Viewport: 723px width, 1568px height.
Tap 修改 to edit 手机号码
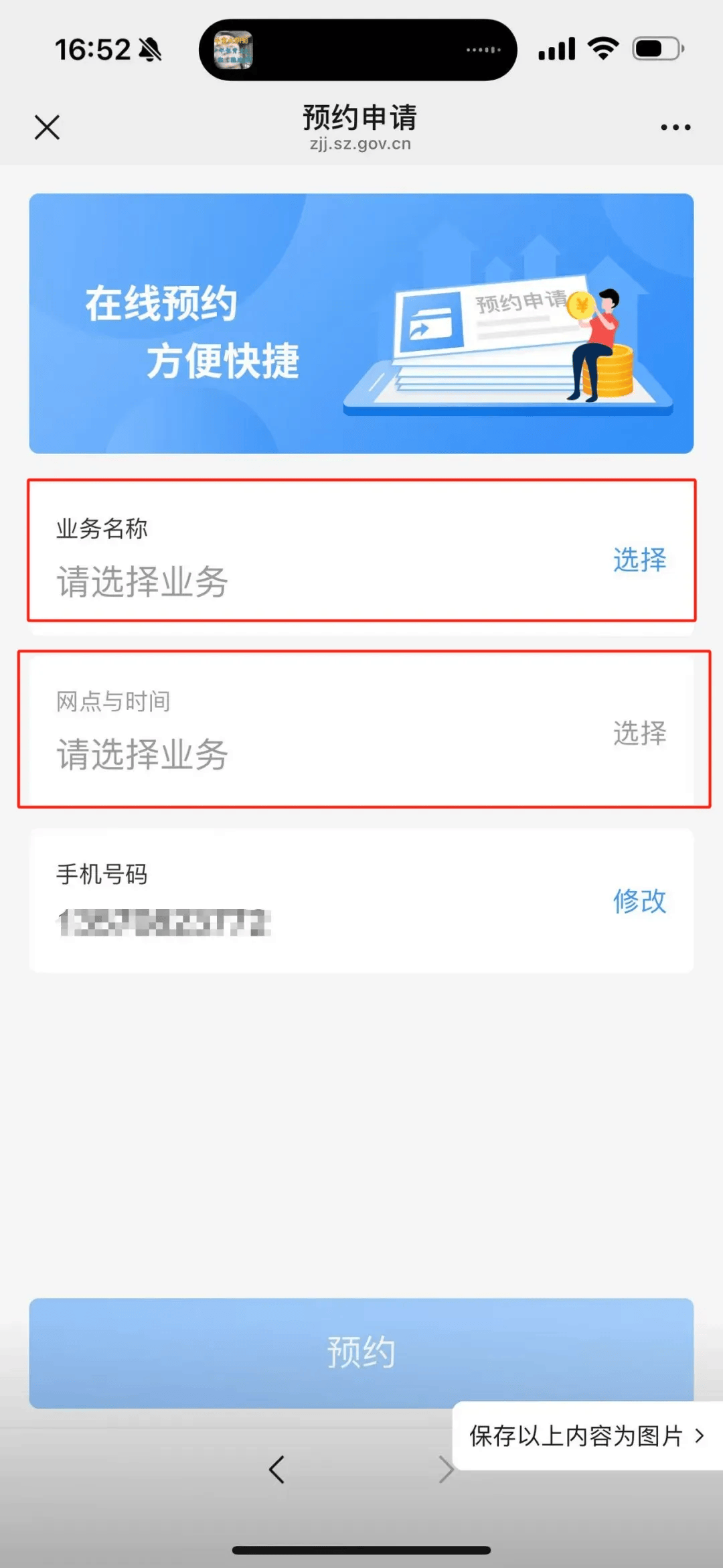(x=639, y=901)
